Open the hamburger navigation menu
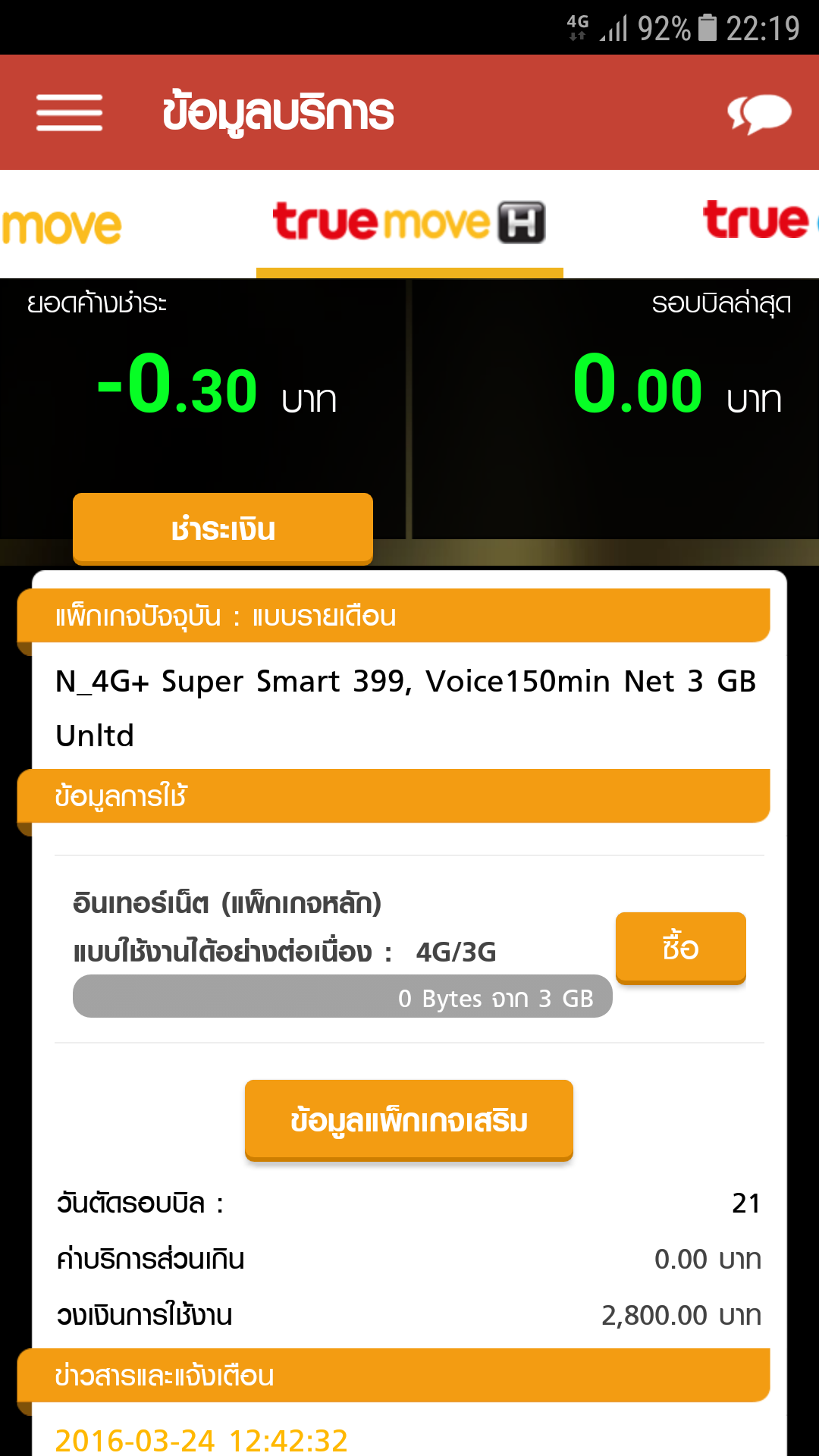 tap(69, 113)
